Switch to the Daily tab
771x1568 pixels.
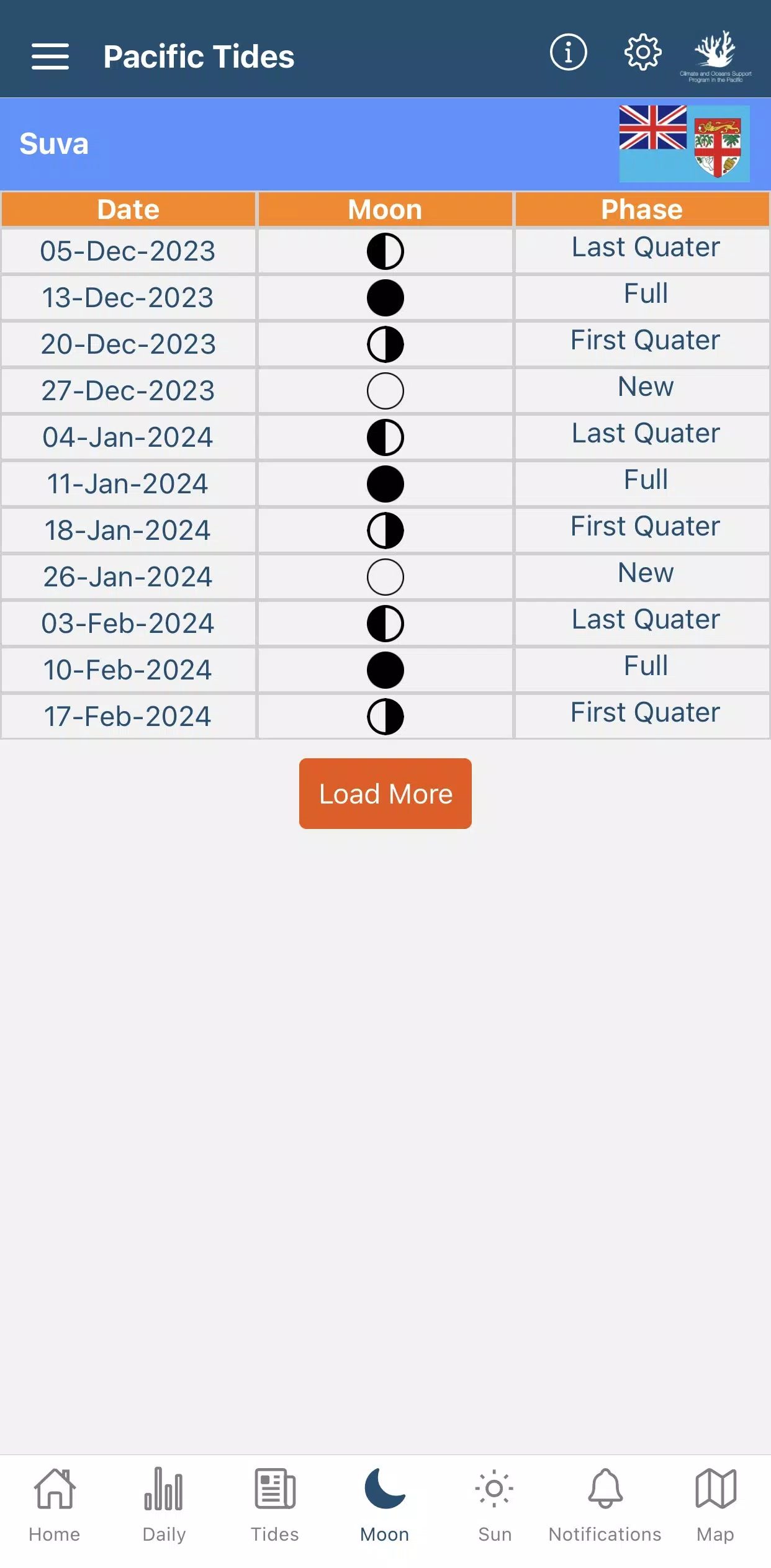click(164, 1506)
